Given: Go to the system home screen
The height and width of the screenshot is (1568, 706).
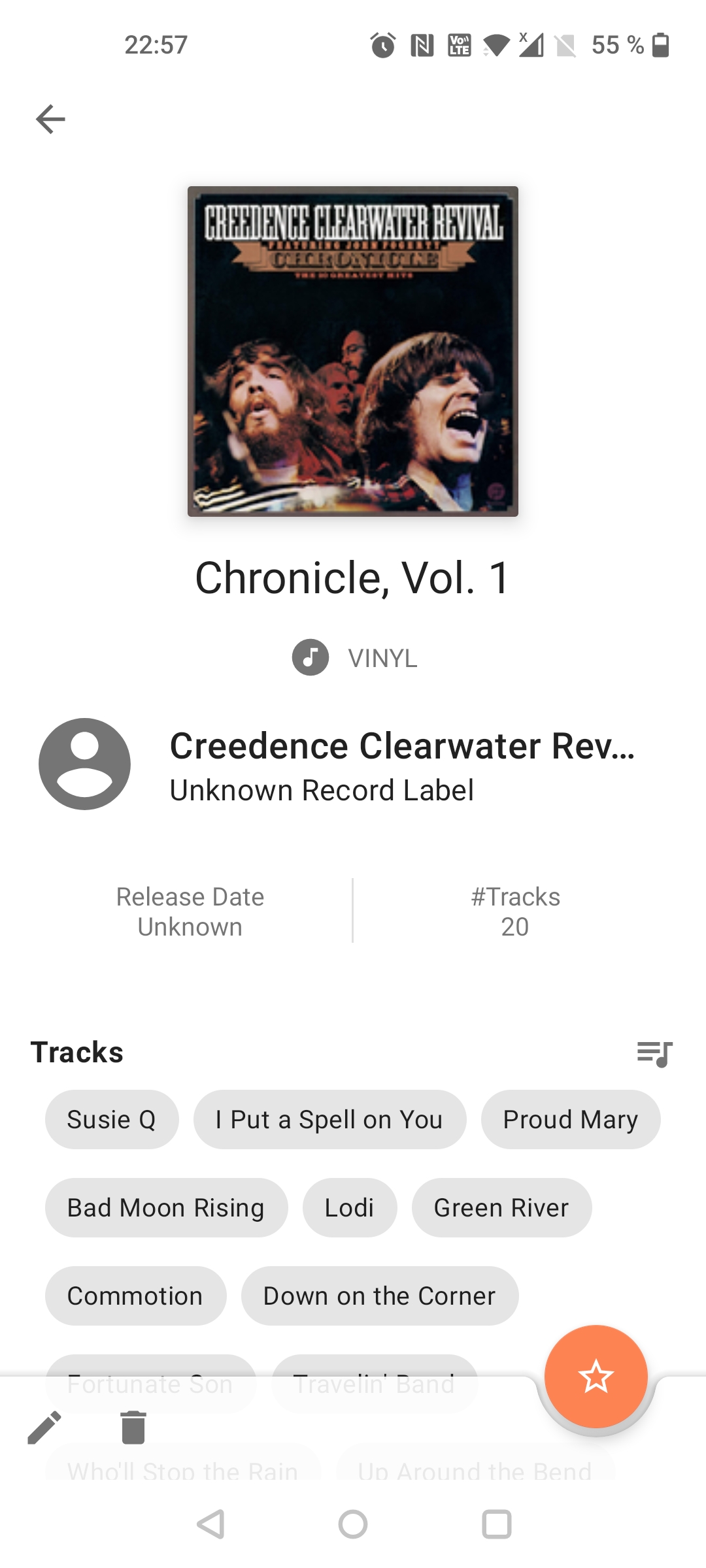Looking at the screenshot, I should click(x=353, y=1524).
